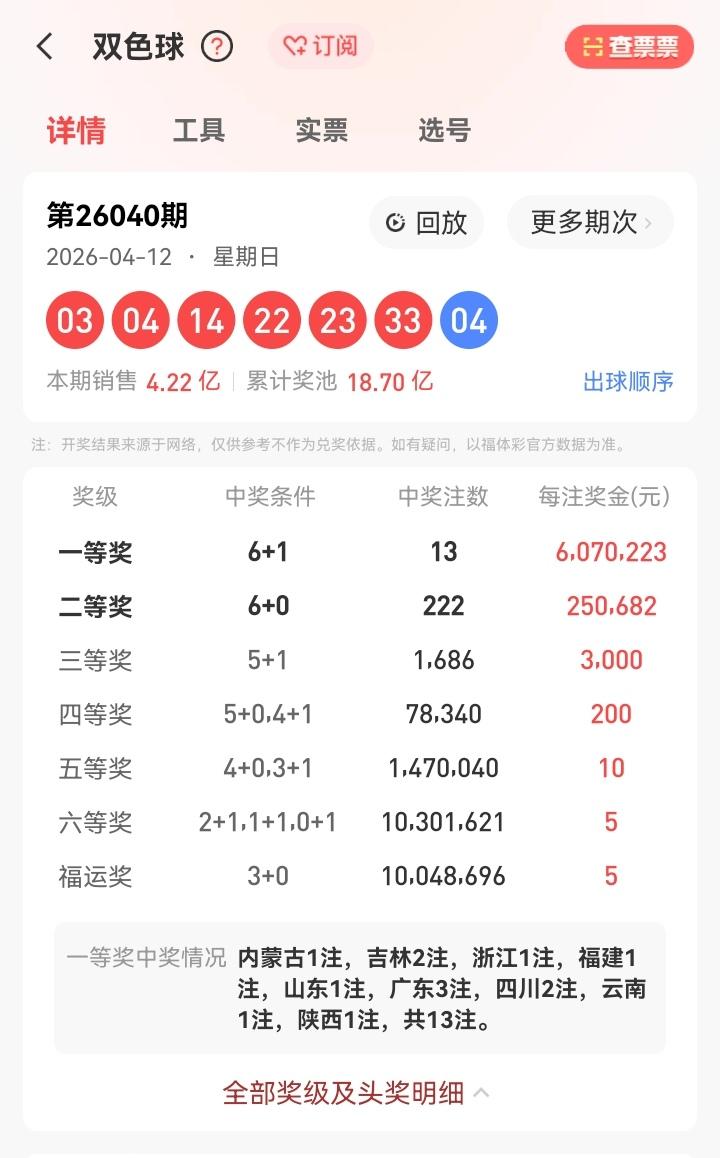The height and width of the screenshot is (1158, 720).
Task: Select the red ball numbered 03
Action: pyautogui.click(x=74, y=320)
